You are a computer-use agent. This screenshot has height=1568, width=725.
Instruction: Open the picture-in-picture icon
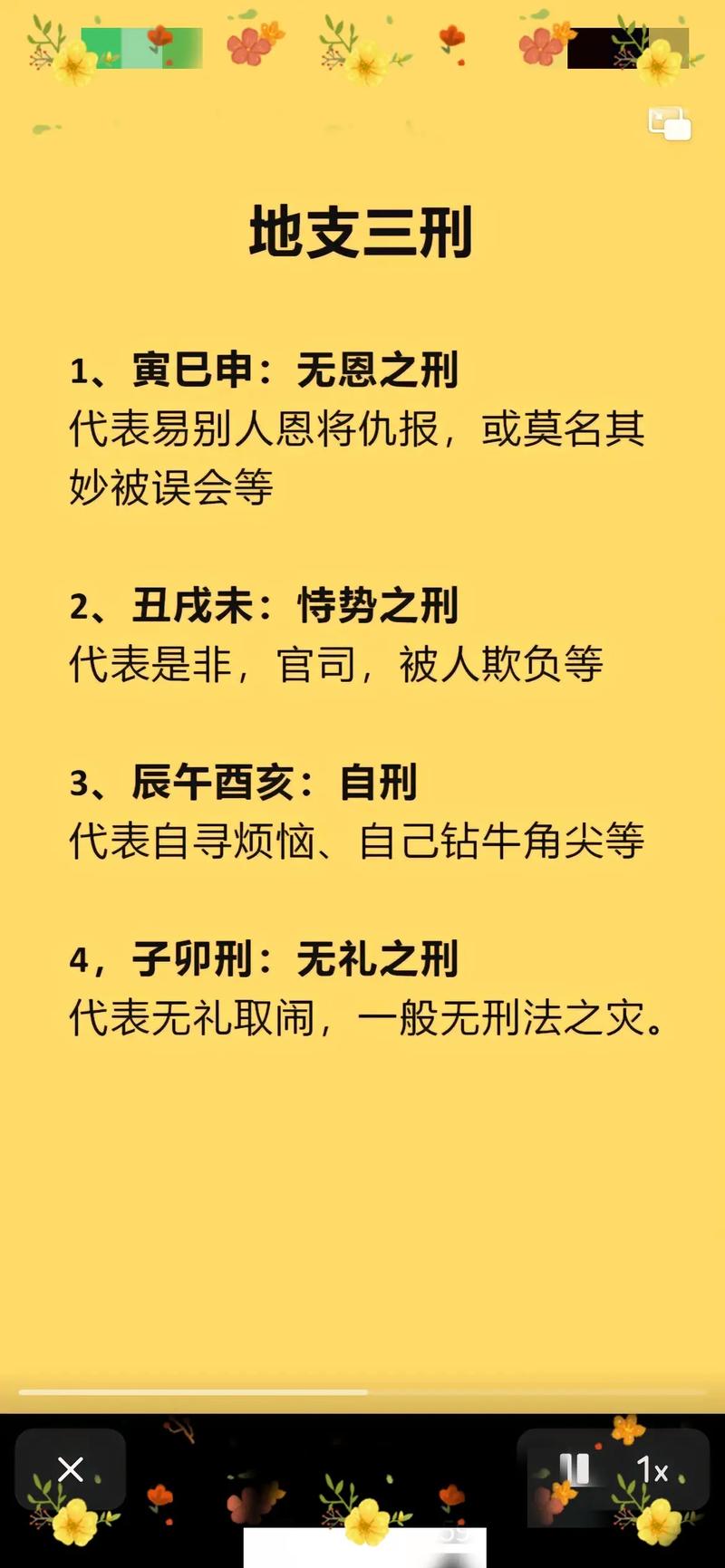point(670,124)
